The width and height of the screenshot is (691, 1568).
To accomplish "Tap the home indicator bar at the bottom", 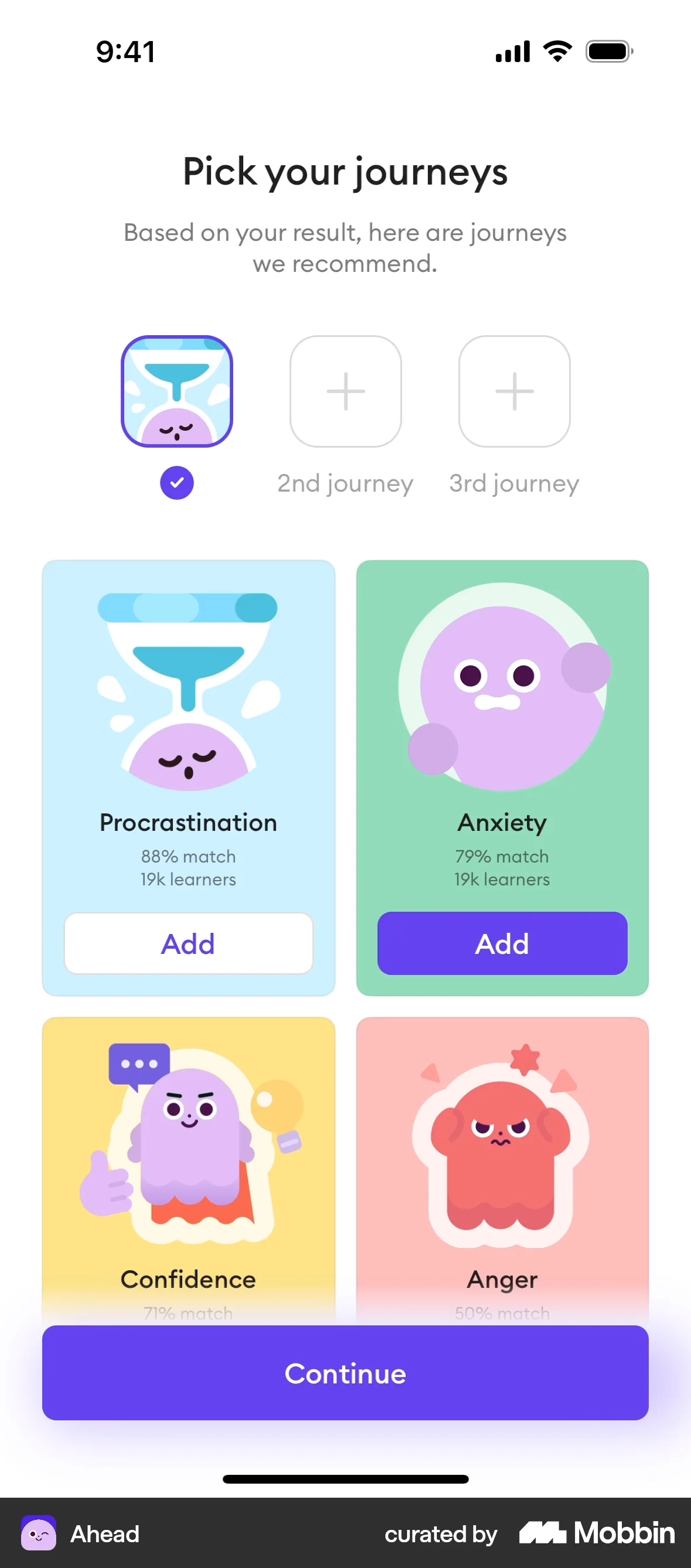I will 345,1479.
